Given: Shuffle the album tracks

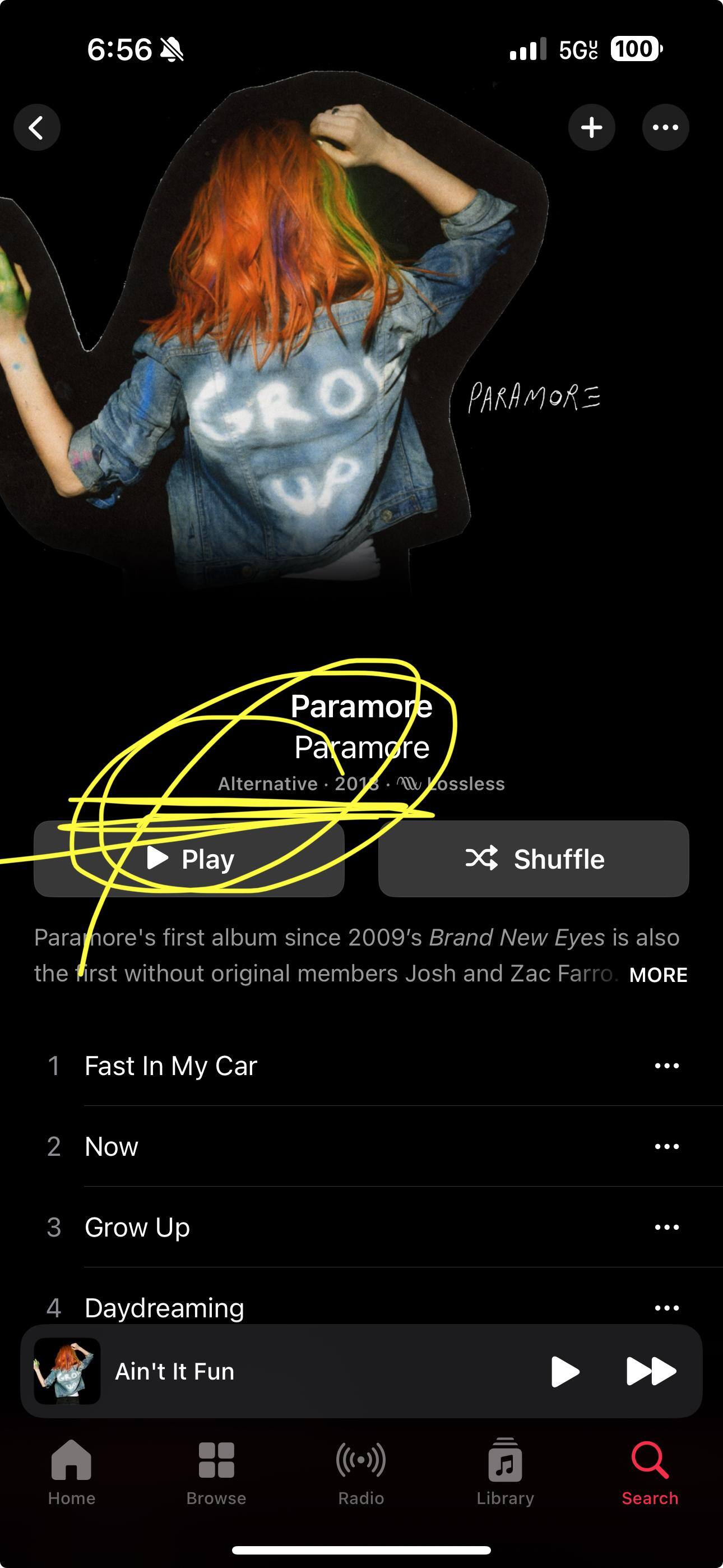Looking at the screenshot, I should tap(534, 859).
